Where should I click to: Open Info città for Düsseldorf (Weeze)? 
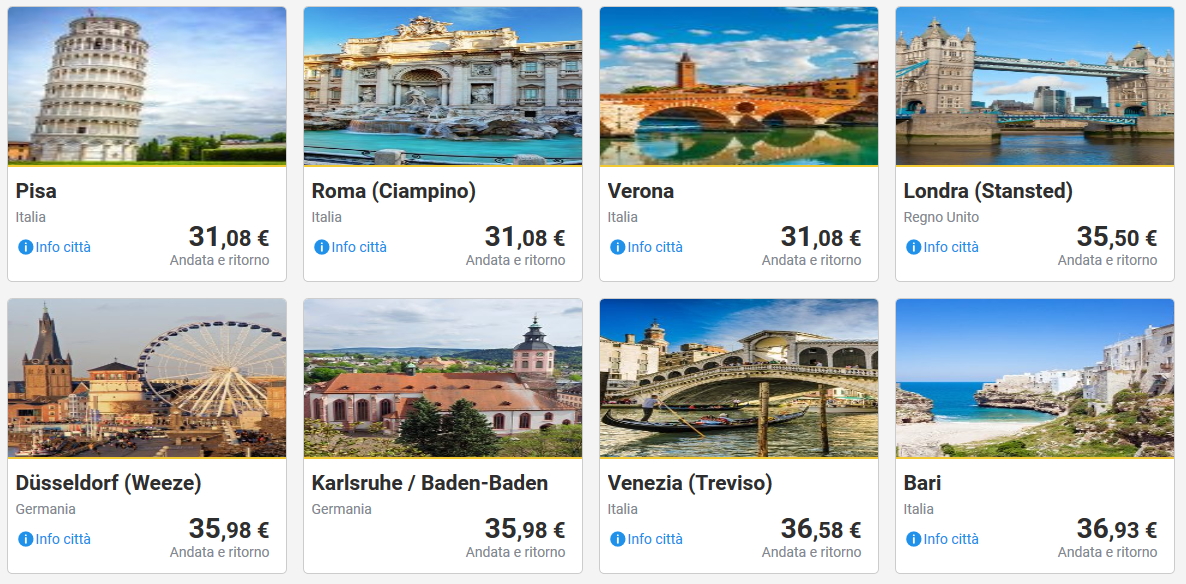tap(55, 539)
